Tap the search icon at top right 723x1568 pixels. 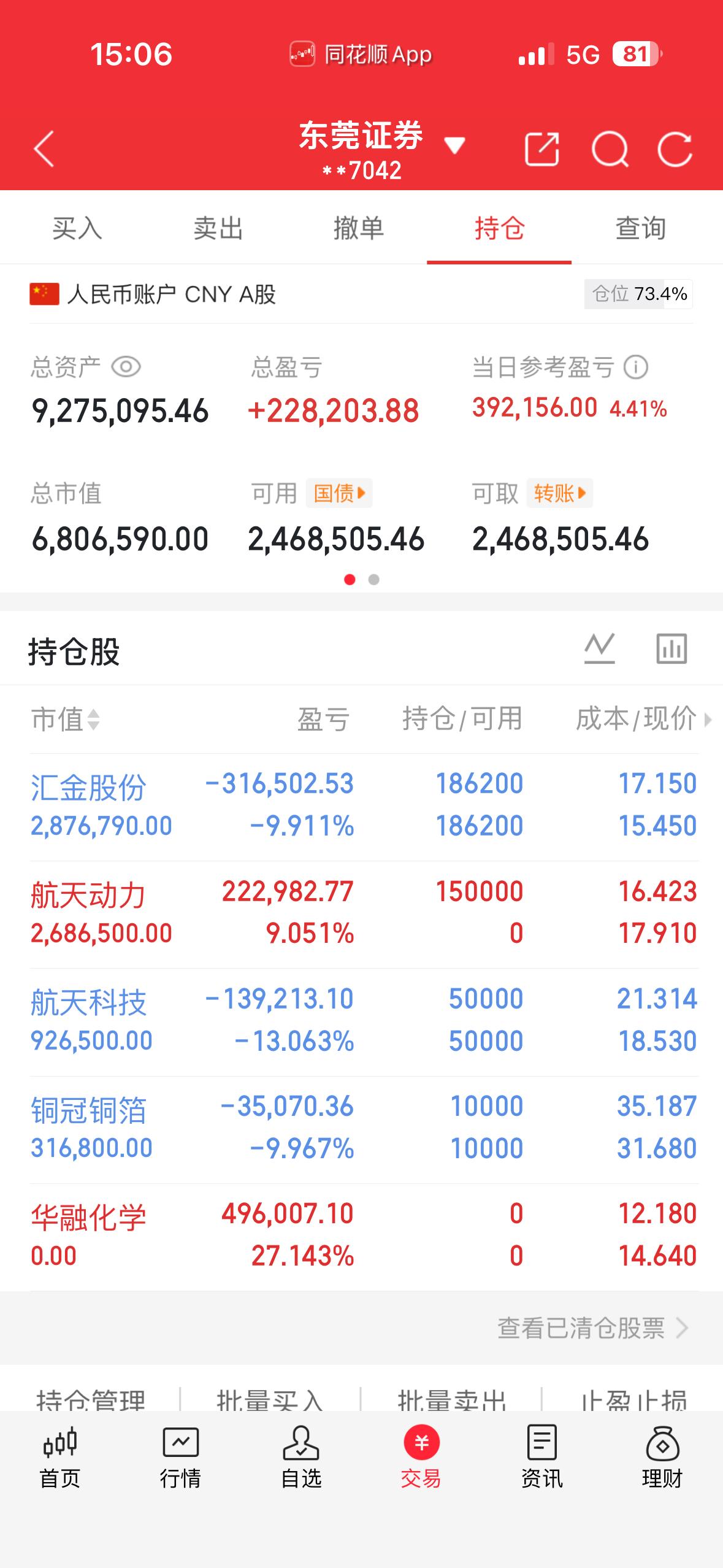click(611, 148)
